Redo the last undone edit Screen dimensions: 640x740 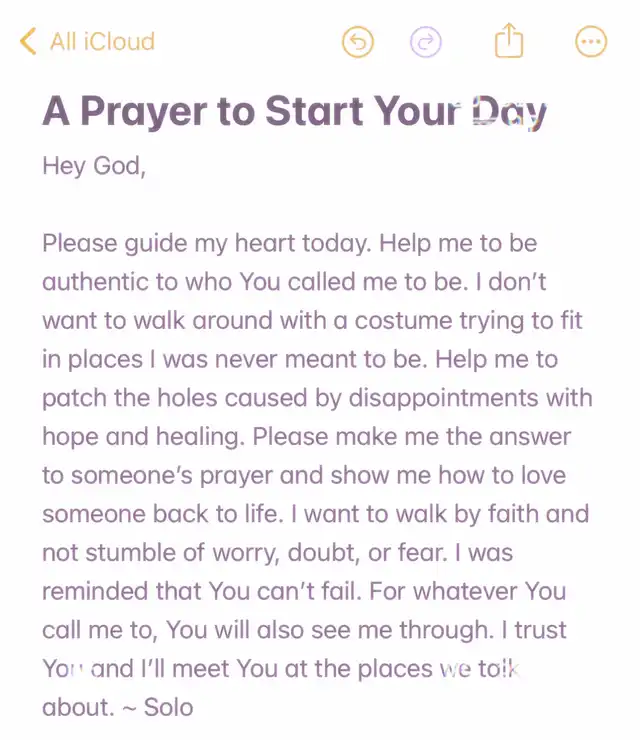click(426, 42)
